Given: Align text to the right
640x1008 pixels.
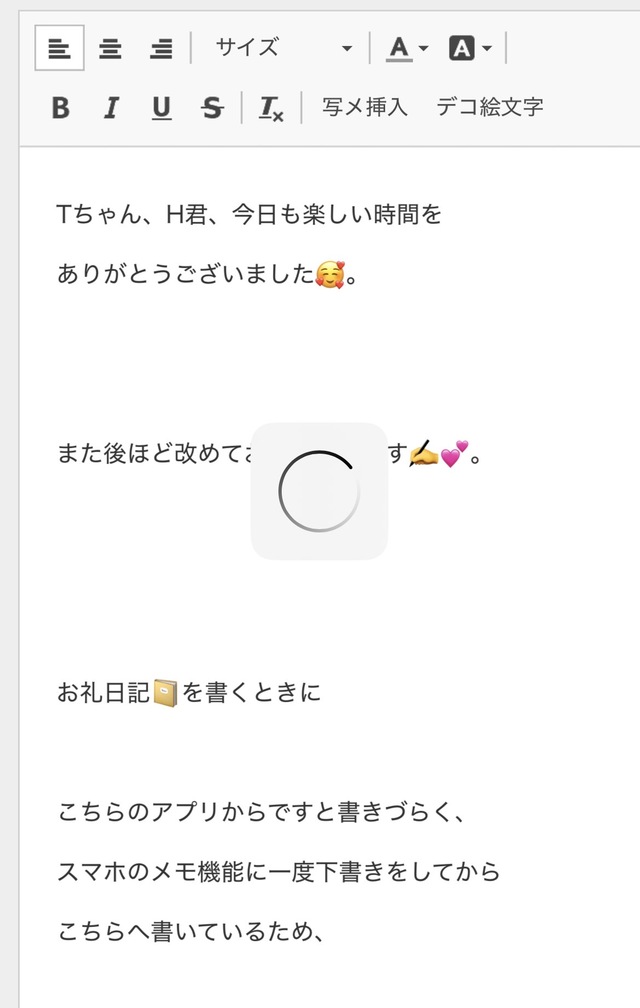Looking at the screenshot, I should pyautogui.click(x=161, y=48).
